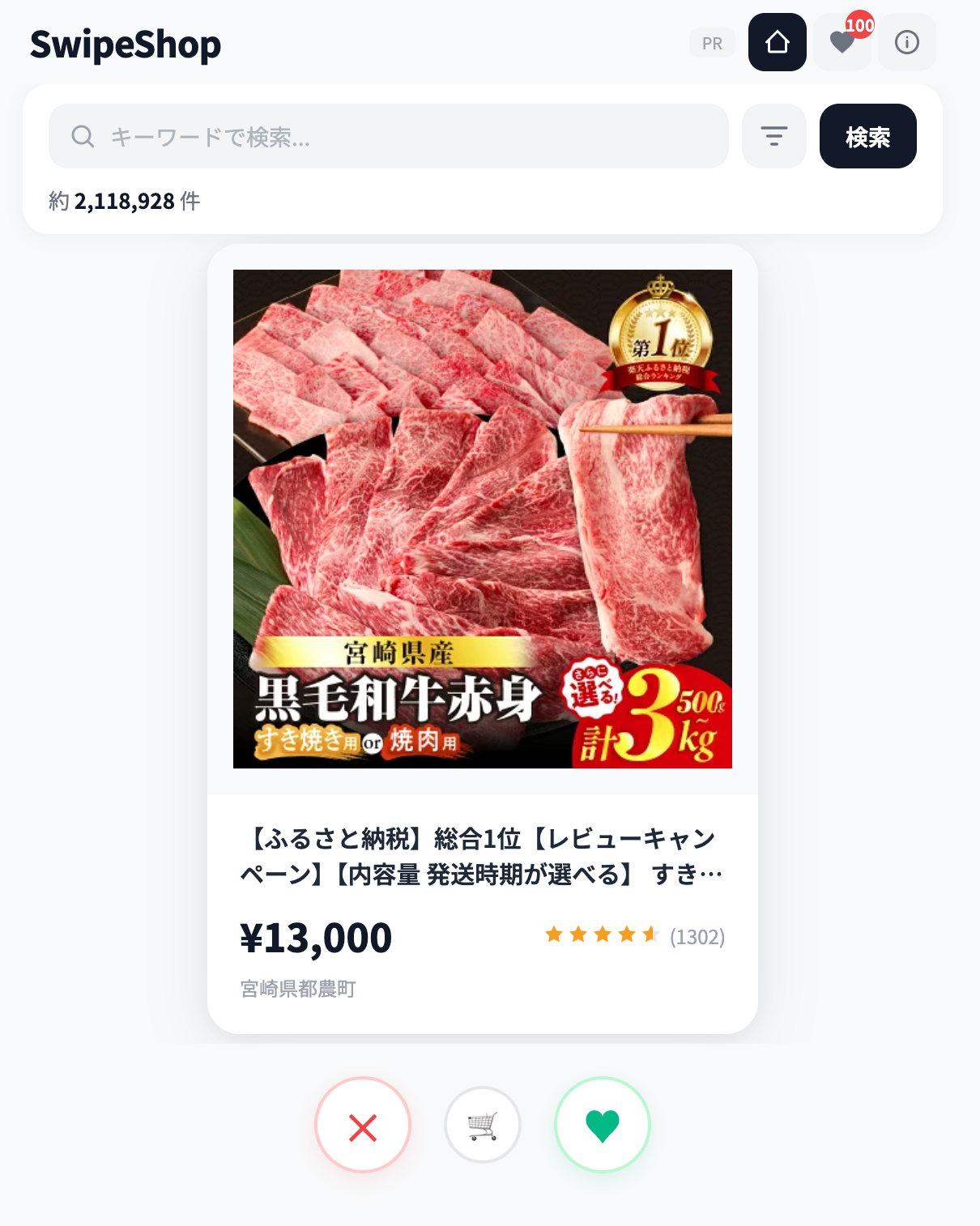Viewport: 980px width, 1226px height.
Task: Toggle the PR label in the header
Action: [x=712, y=42]
